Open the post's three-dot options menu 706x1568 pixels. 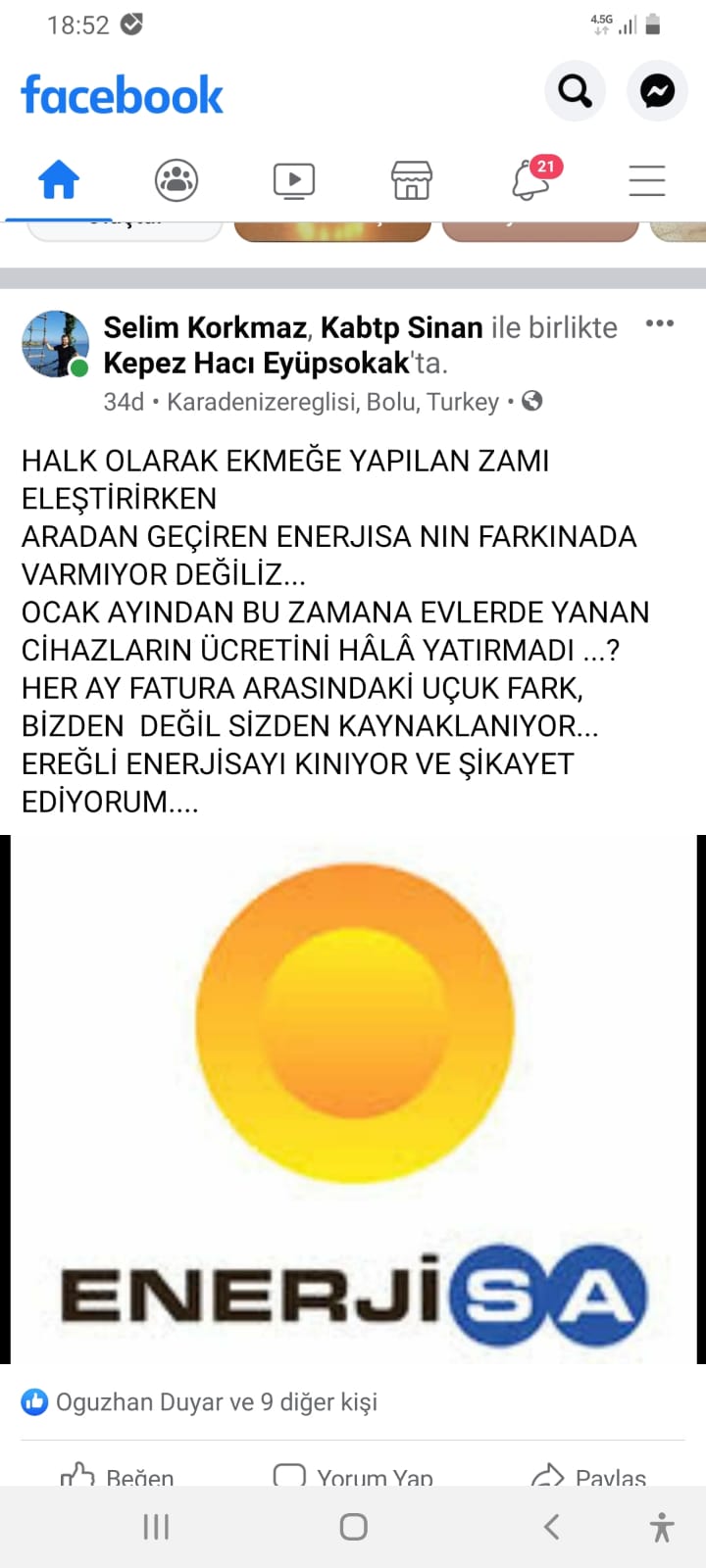click(x=659, y=324)
